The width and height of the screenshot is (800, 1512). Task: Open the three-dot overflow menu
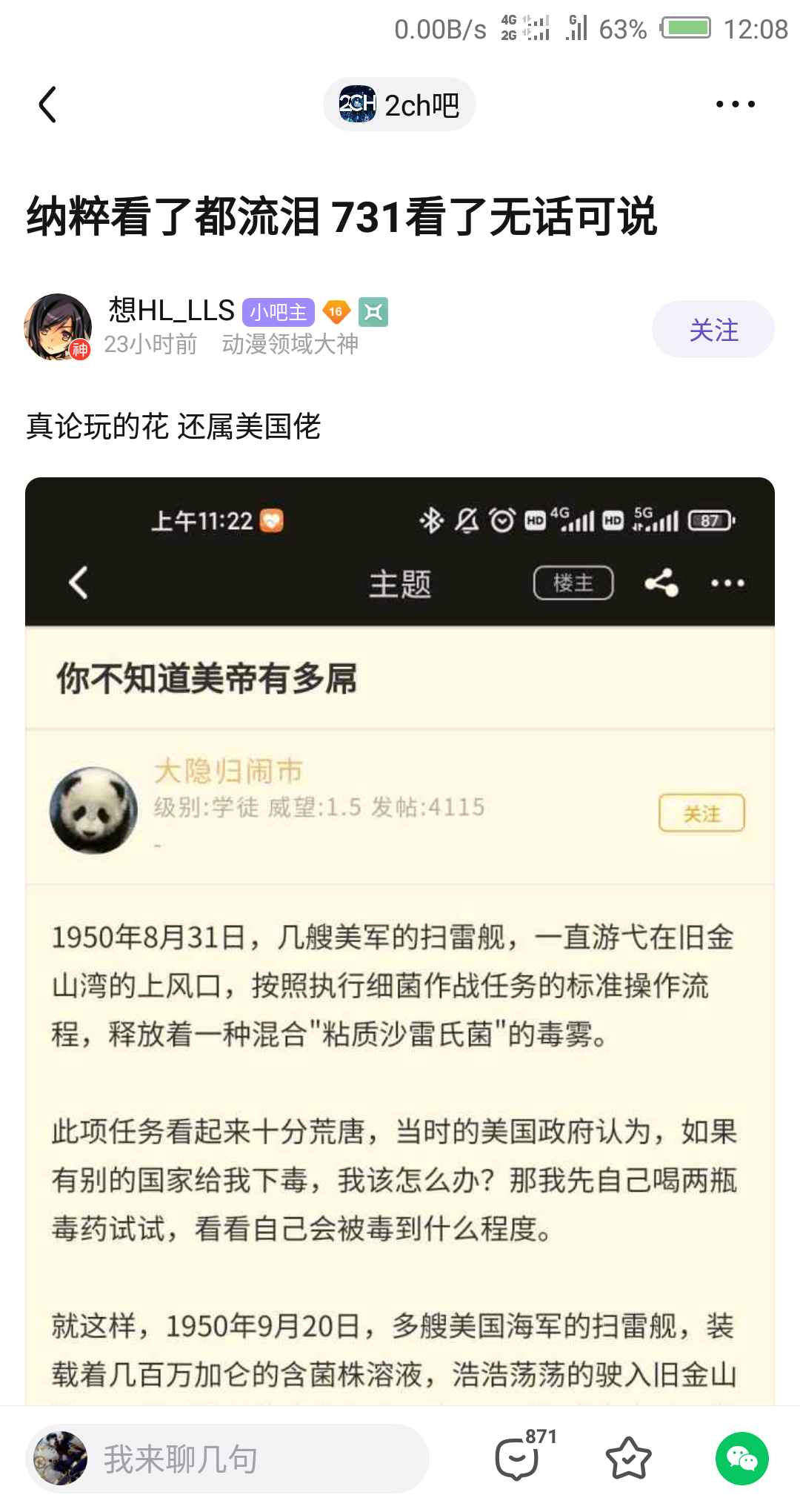tap(736, 105)
